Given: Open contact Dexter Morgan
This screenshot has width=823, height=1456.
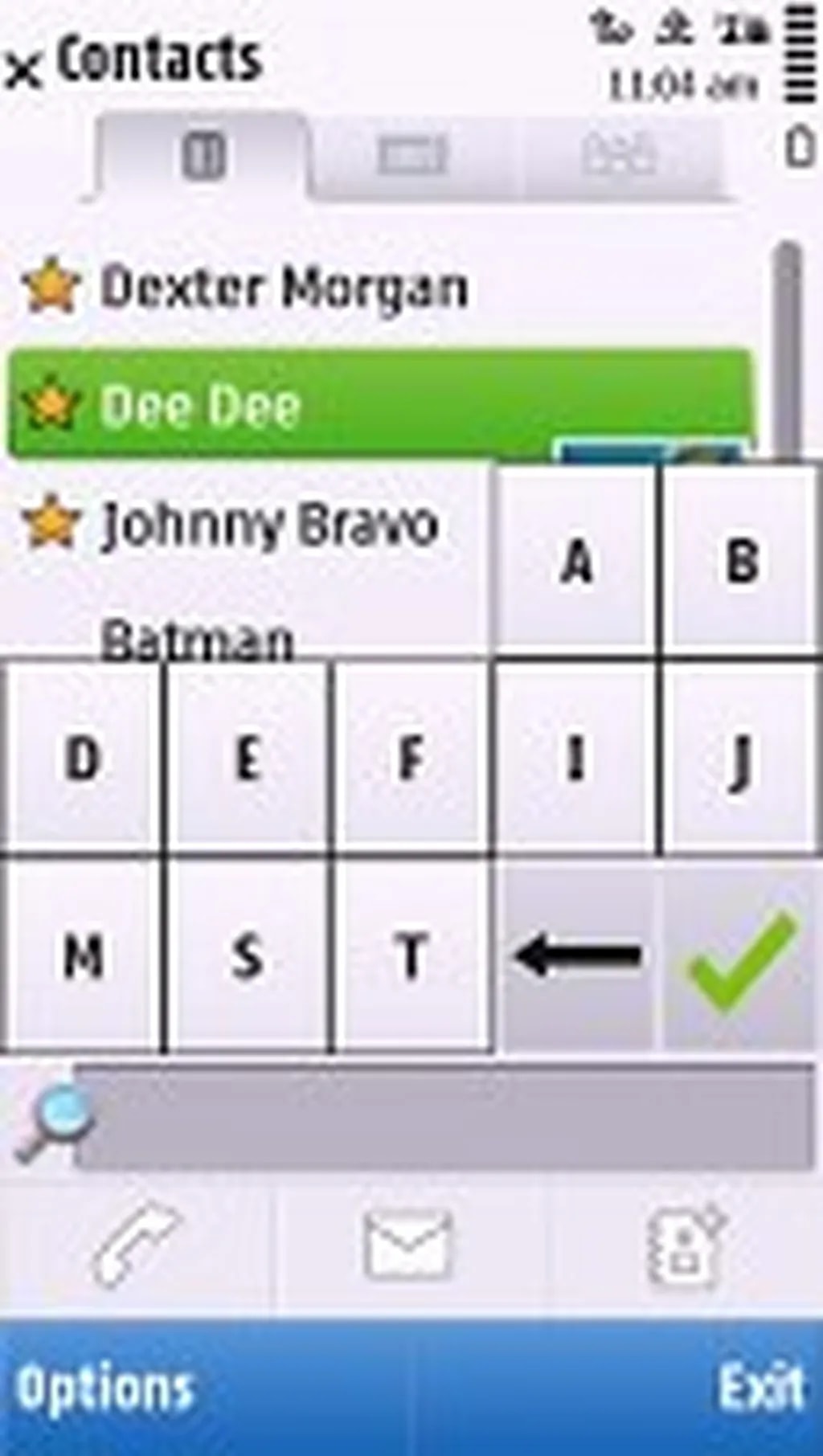Looking at the screenshot, I should 281,287.
